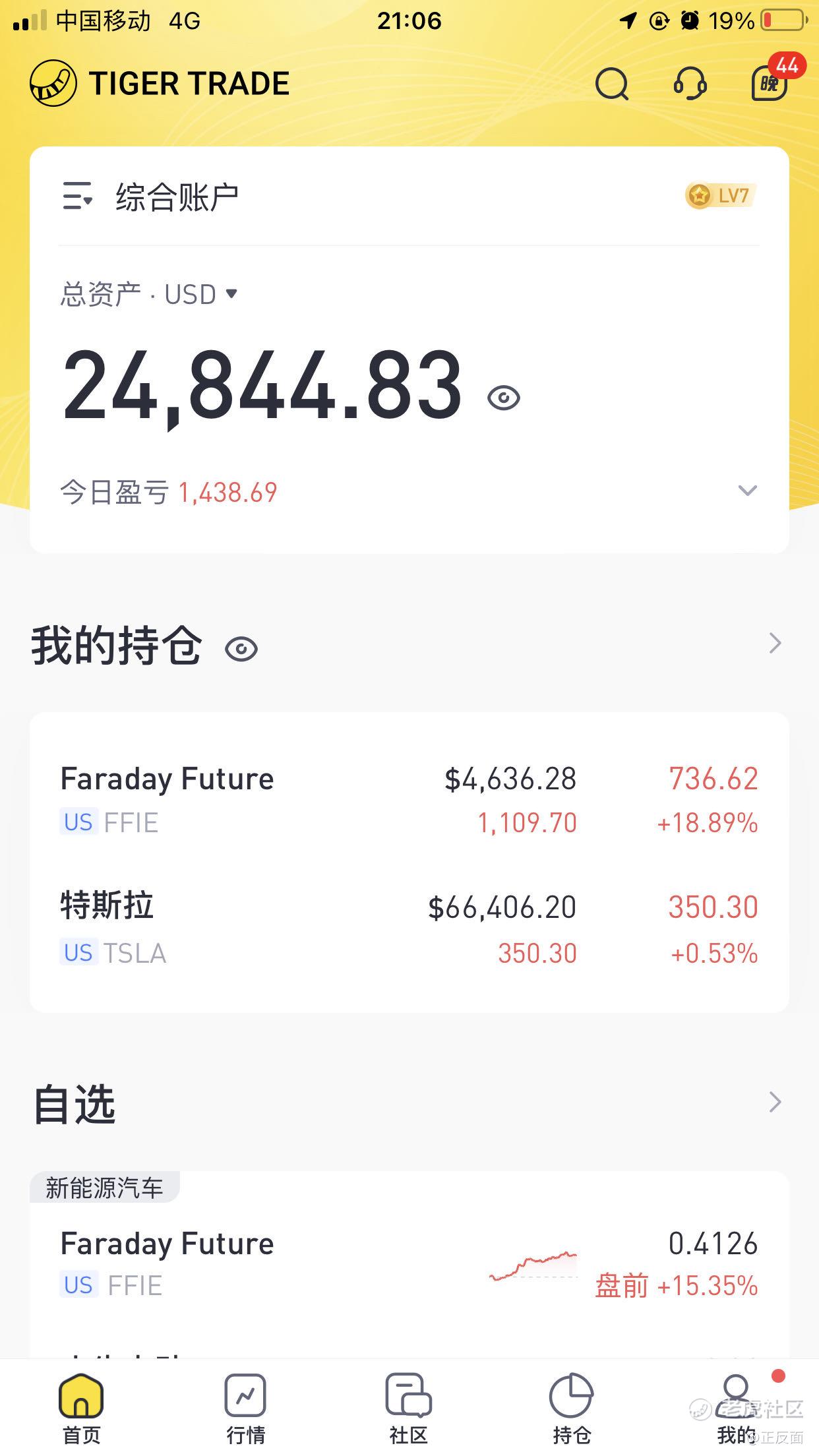Hide the total assets amount
This screenshot has width=819, height=1456.
(x=504, y=398)
